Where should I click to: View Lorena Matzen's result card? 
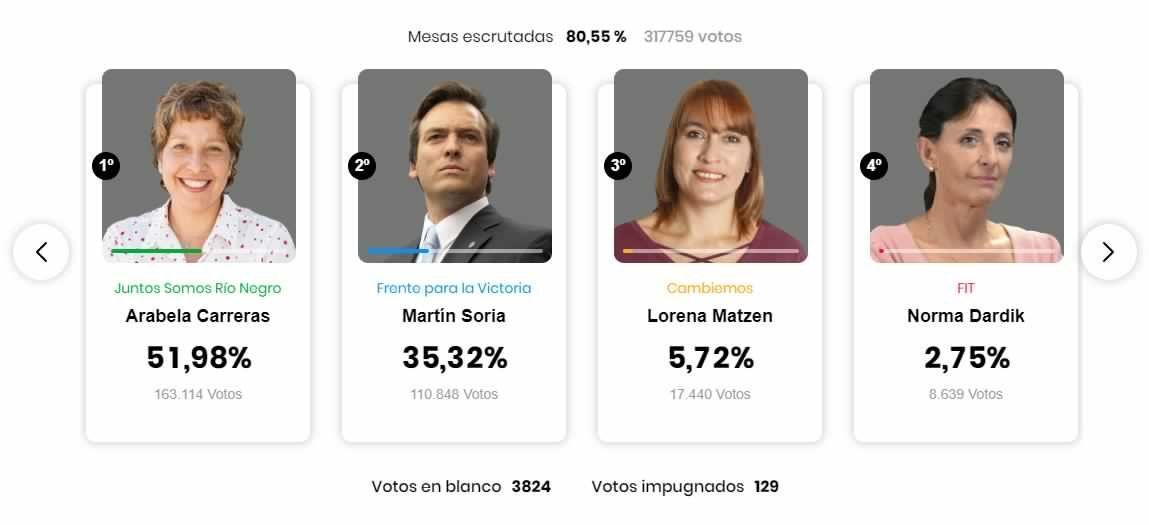[x=709, y=256]
